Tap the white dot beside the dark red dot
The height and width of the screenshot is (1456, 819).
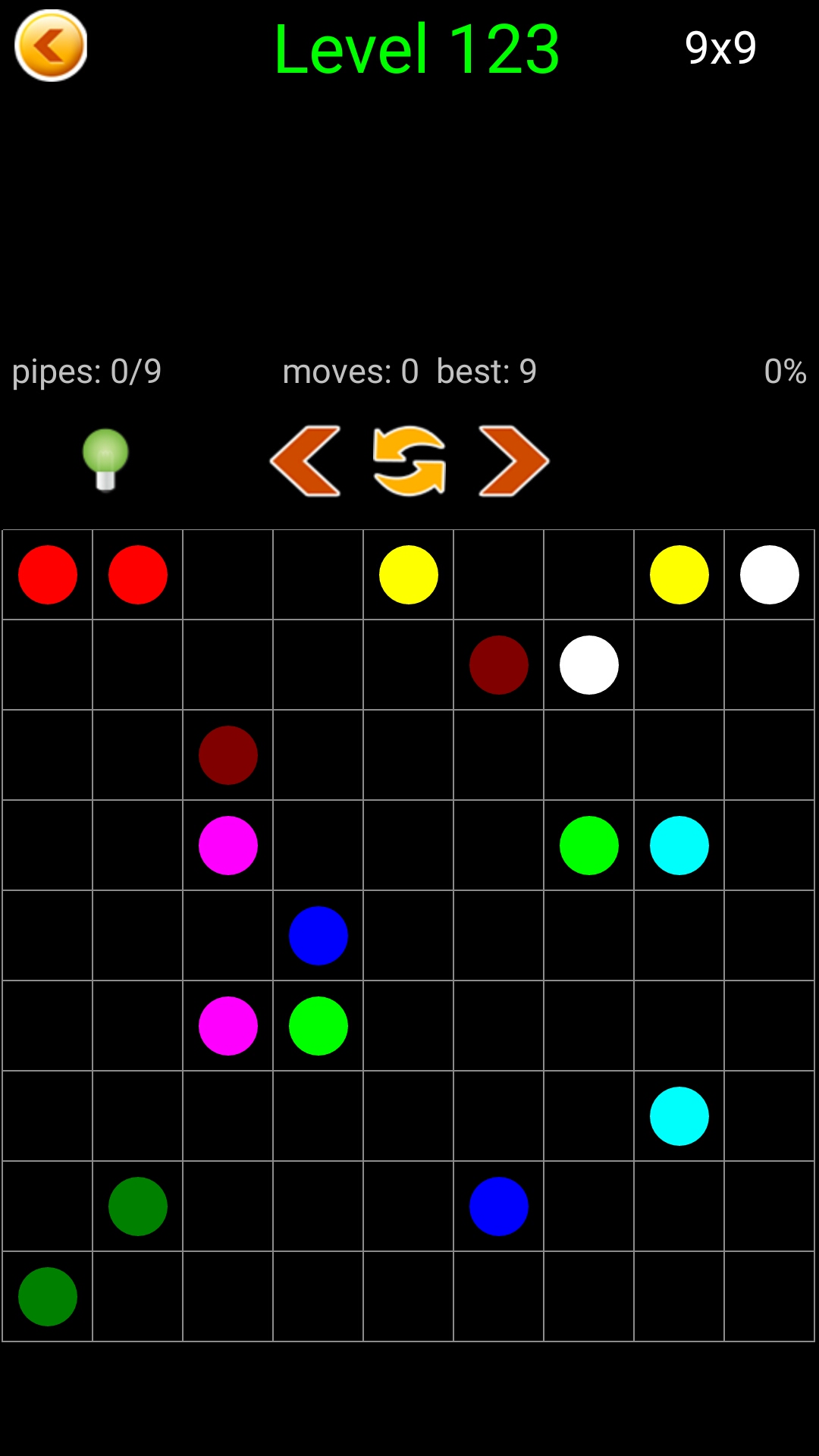[x=589, y=665]
